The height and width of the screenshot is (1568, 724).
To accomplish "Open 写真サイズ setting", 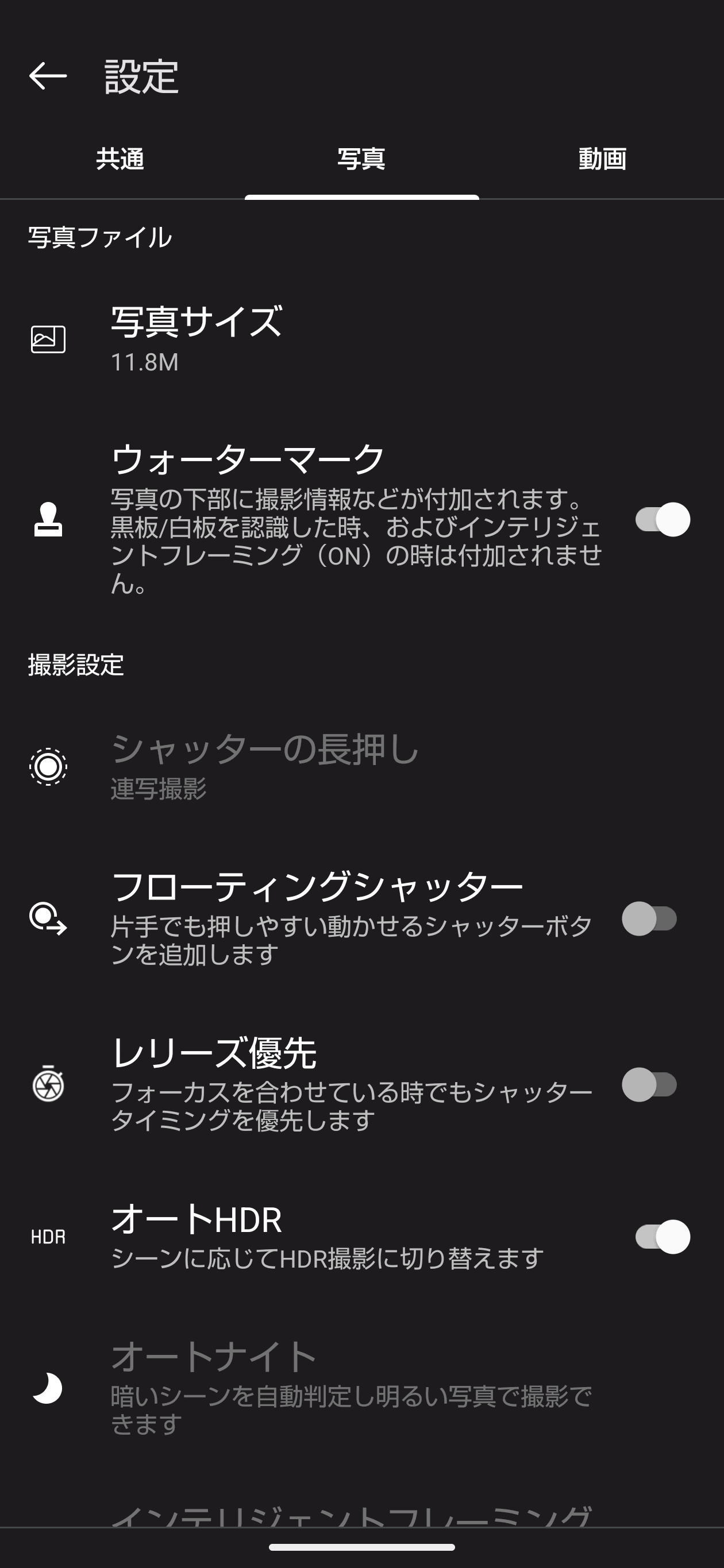I will click(x=196, y=338).
